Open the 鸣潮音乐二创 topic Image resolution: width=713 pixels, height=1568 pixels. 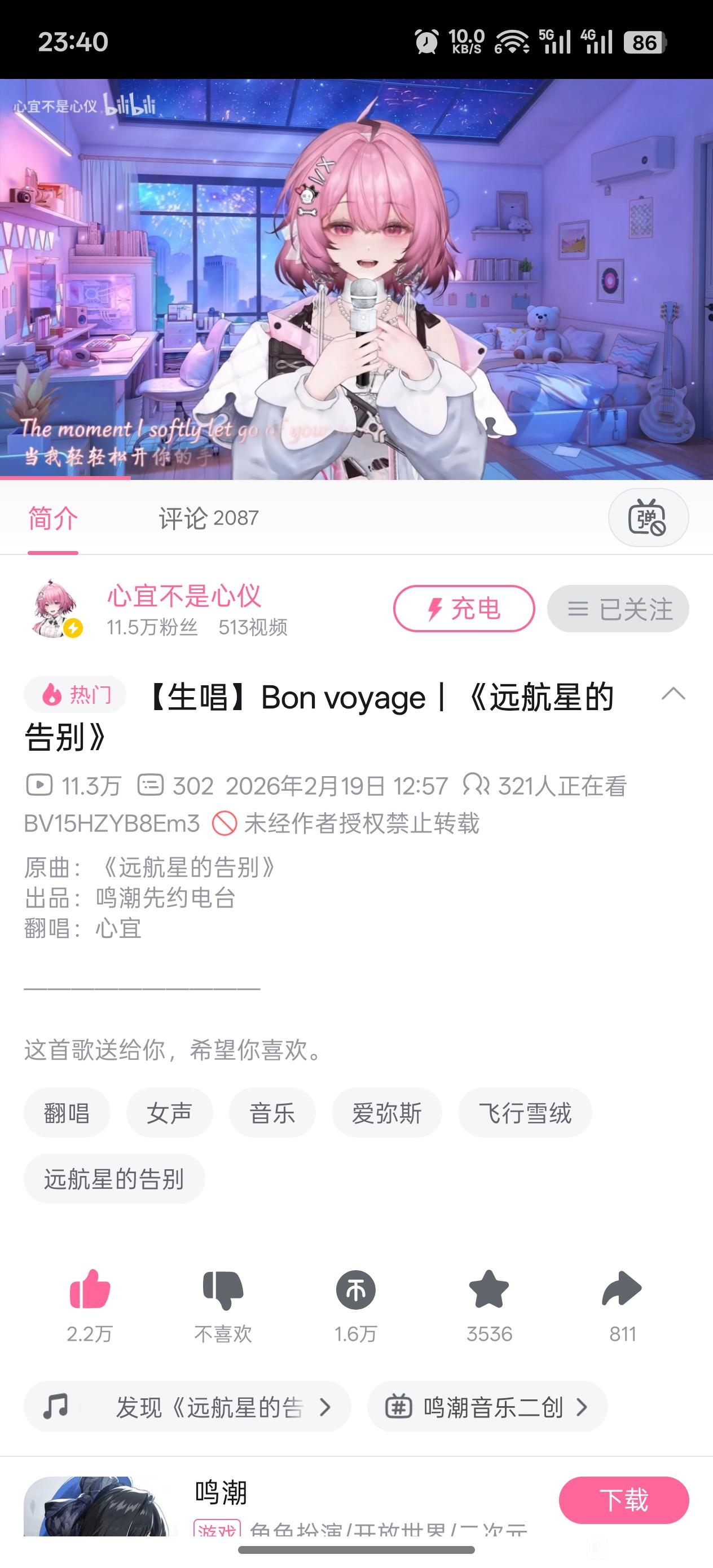tap(487, 1407)
